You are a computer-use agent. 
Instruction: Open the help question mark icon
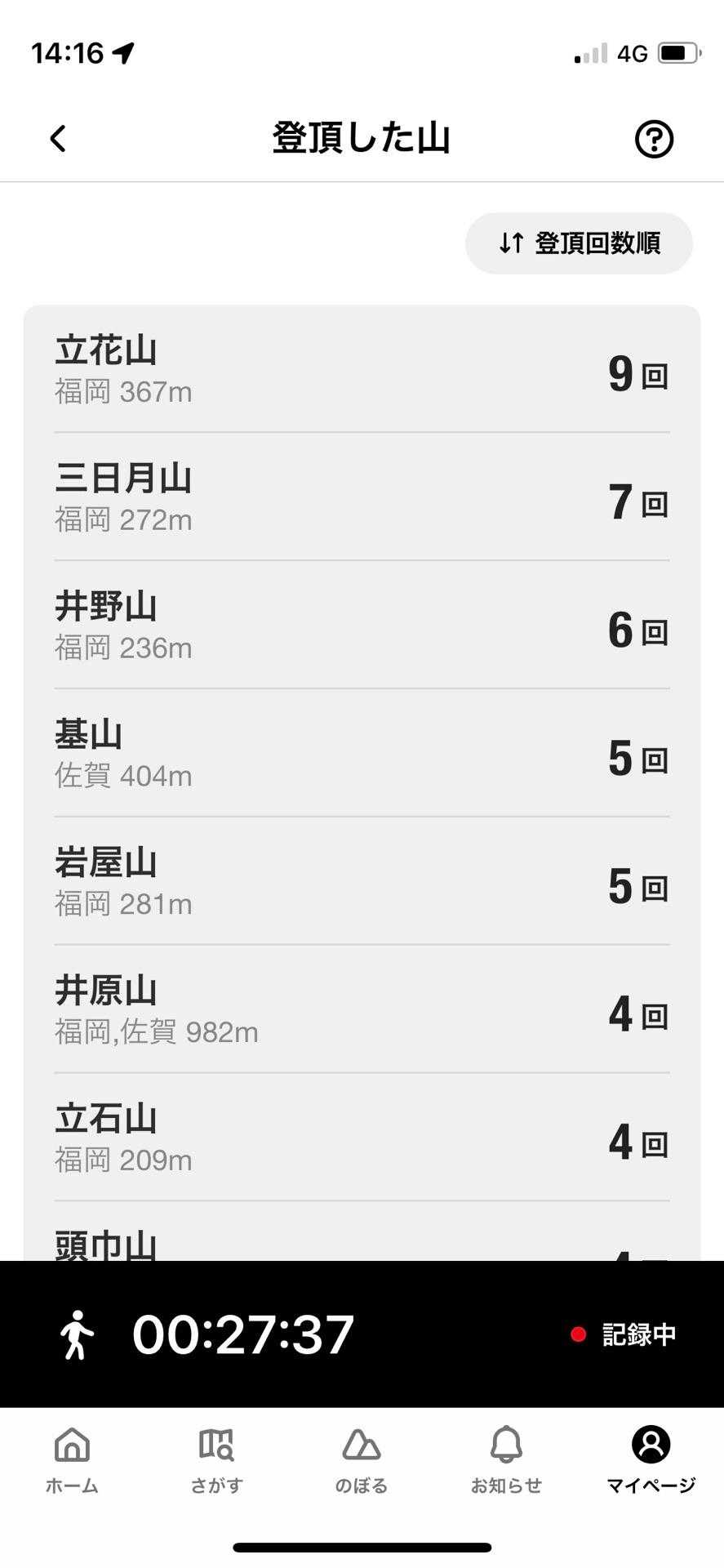654,139
